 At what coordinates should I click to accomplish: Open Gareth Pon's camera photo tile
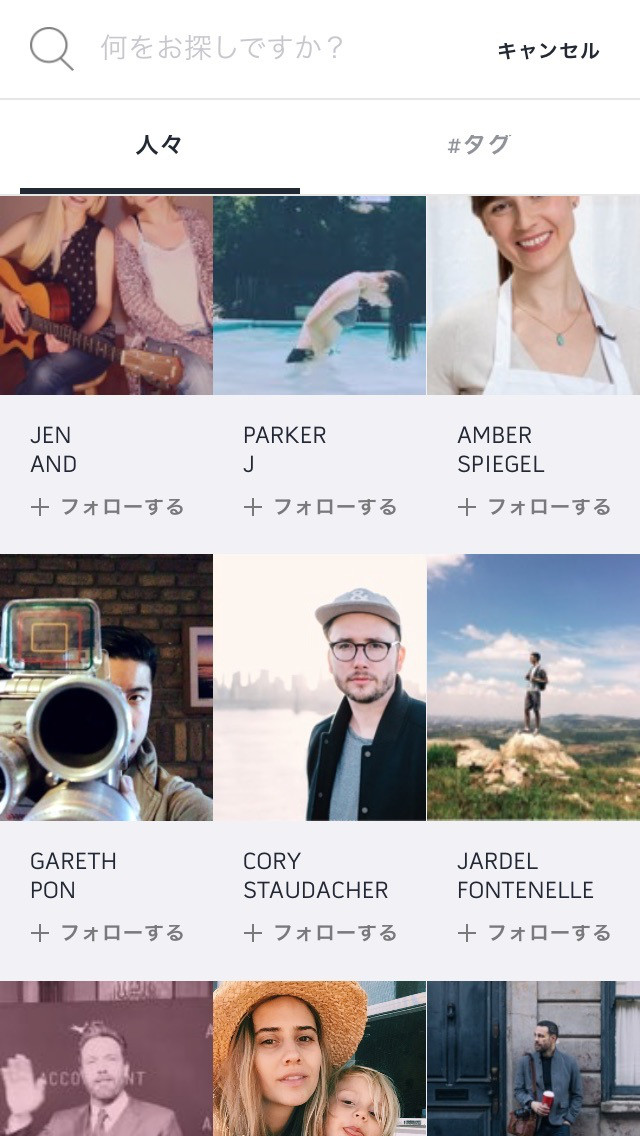(106, 687)
